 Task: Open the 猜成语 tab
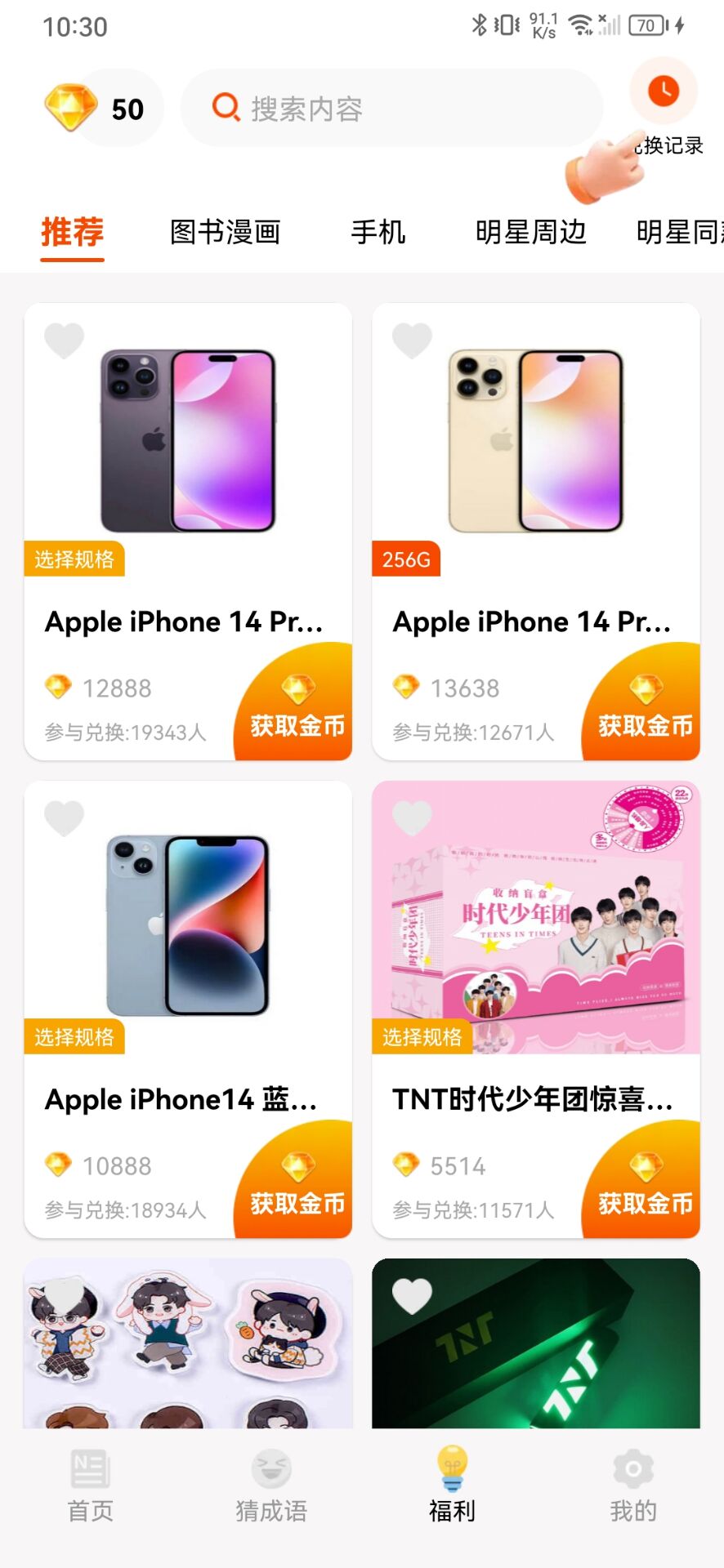271,1486
